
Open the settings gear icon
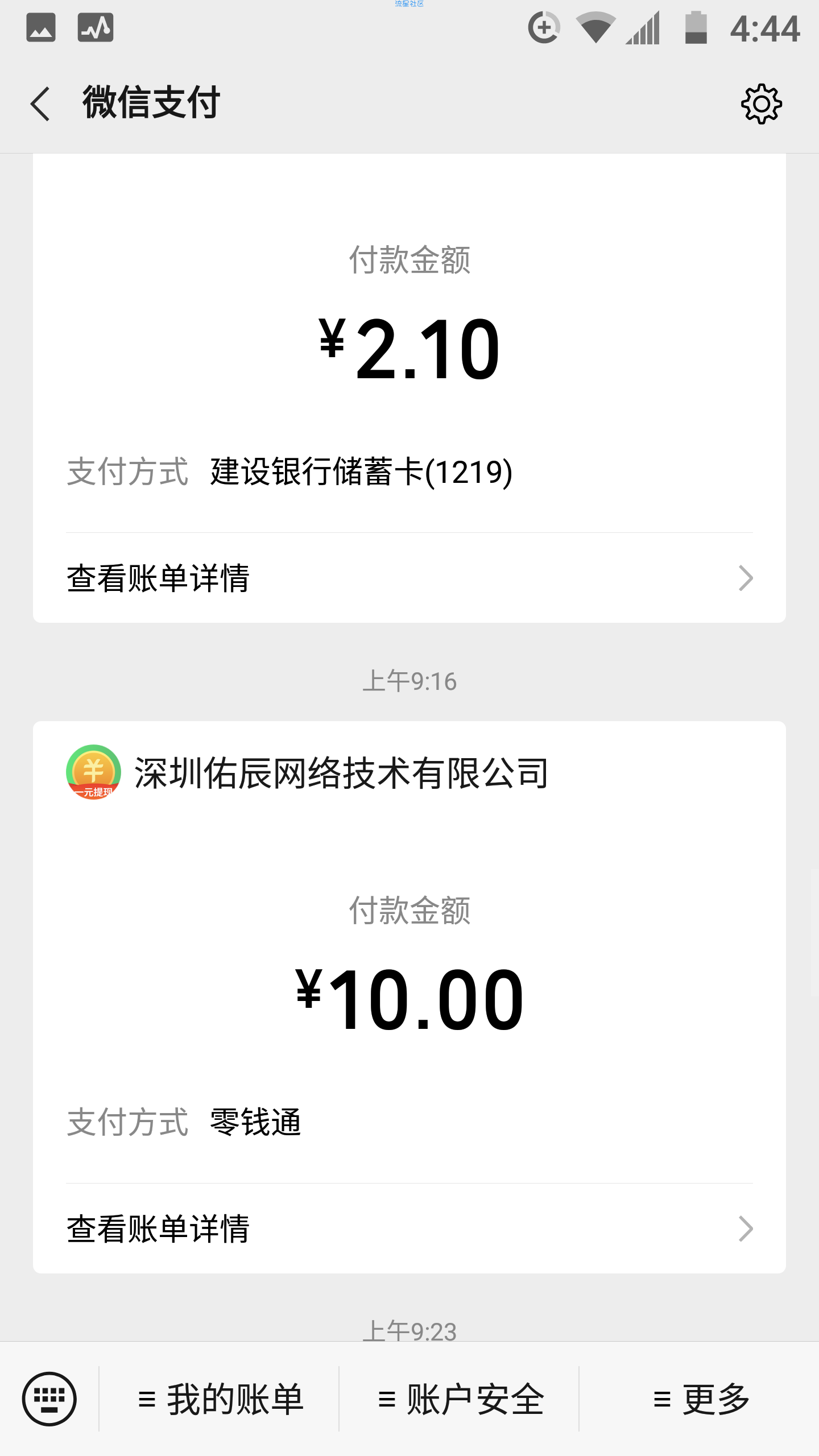(x=761, y=104)
